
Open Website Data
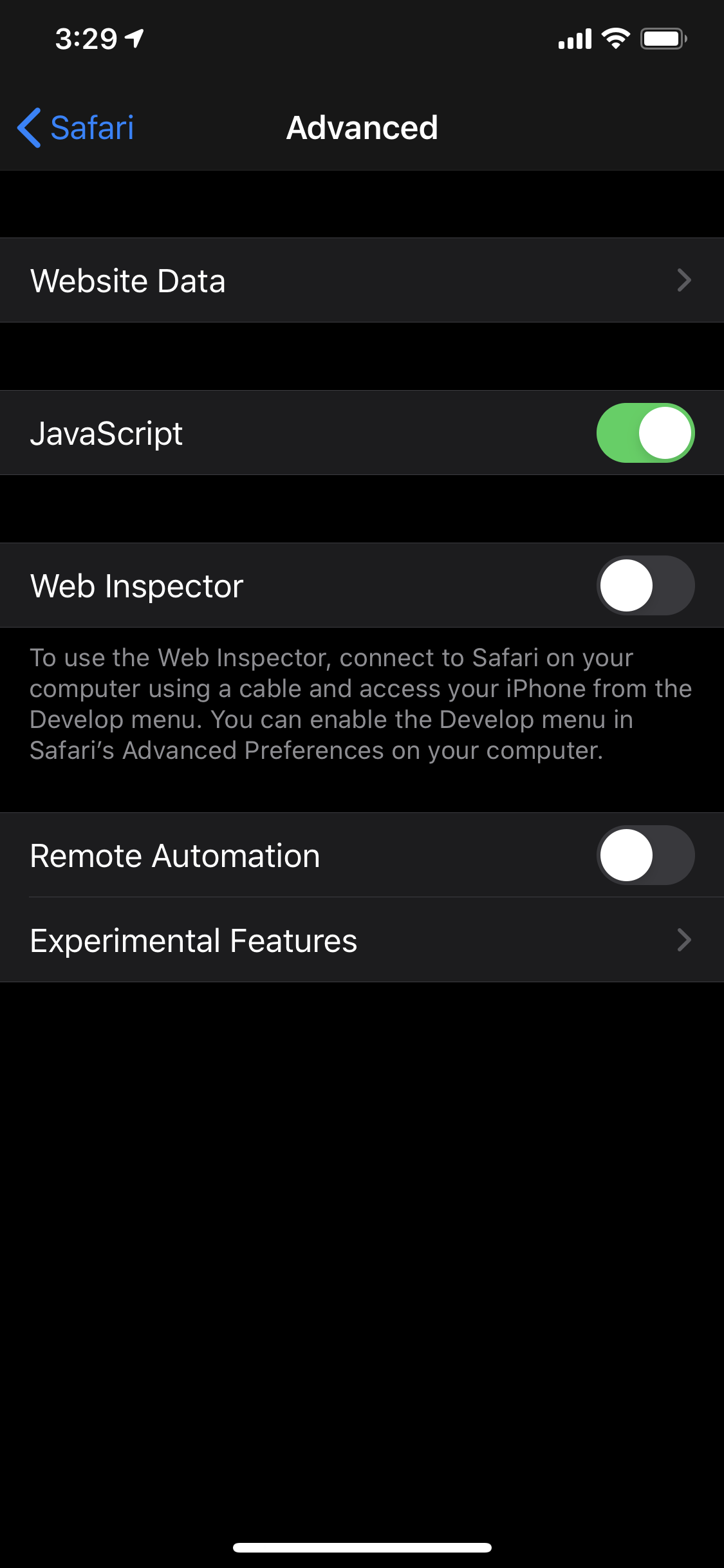coord(362,281)
